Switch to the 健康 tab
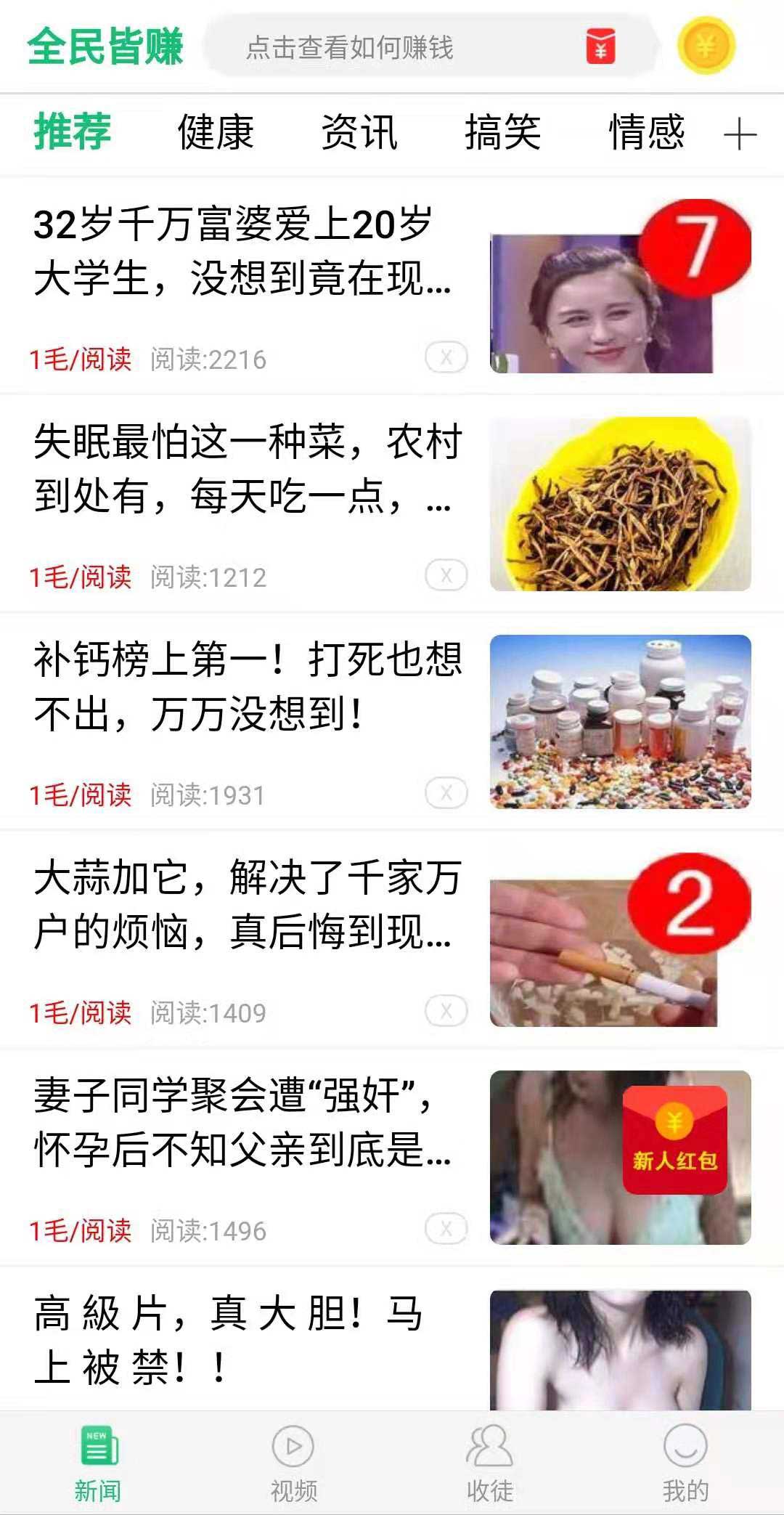This screenshot has width=784, height=1515. (216, 131)
